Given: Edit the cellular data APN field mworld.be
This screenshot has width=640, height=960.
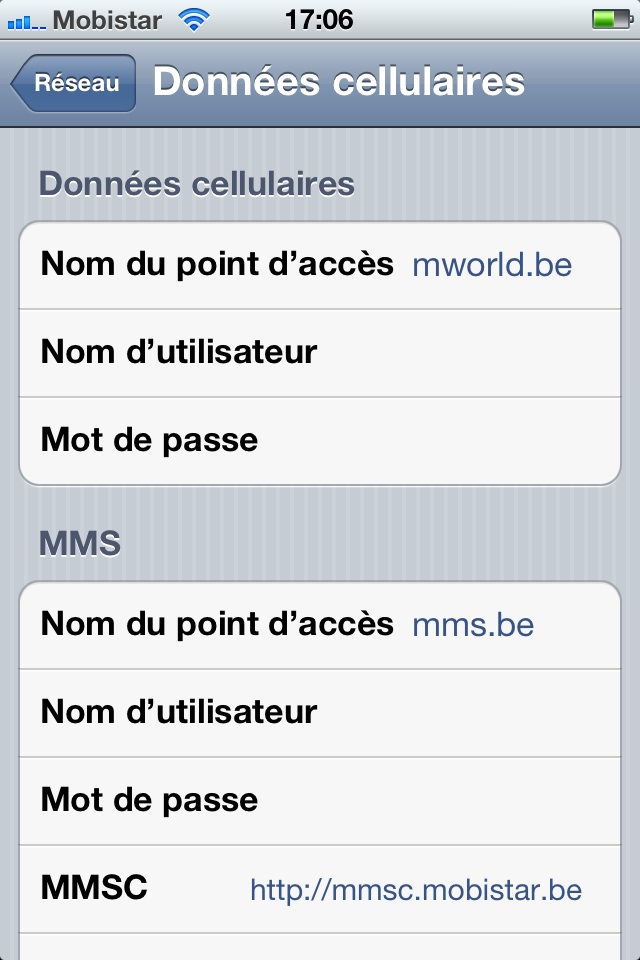Looking at the screenshot, I should (492, 265).
